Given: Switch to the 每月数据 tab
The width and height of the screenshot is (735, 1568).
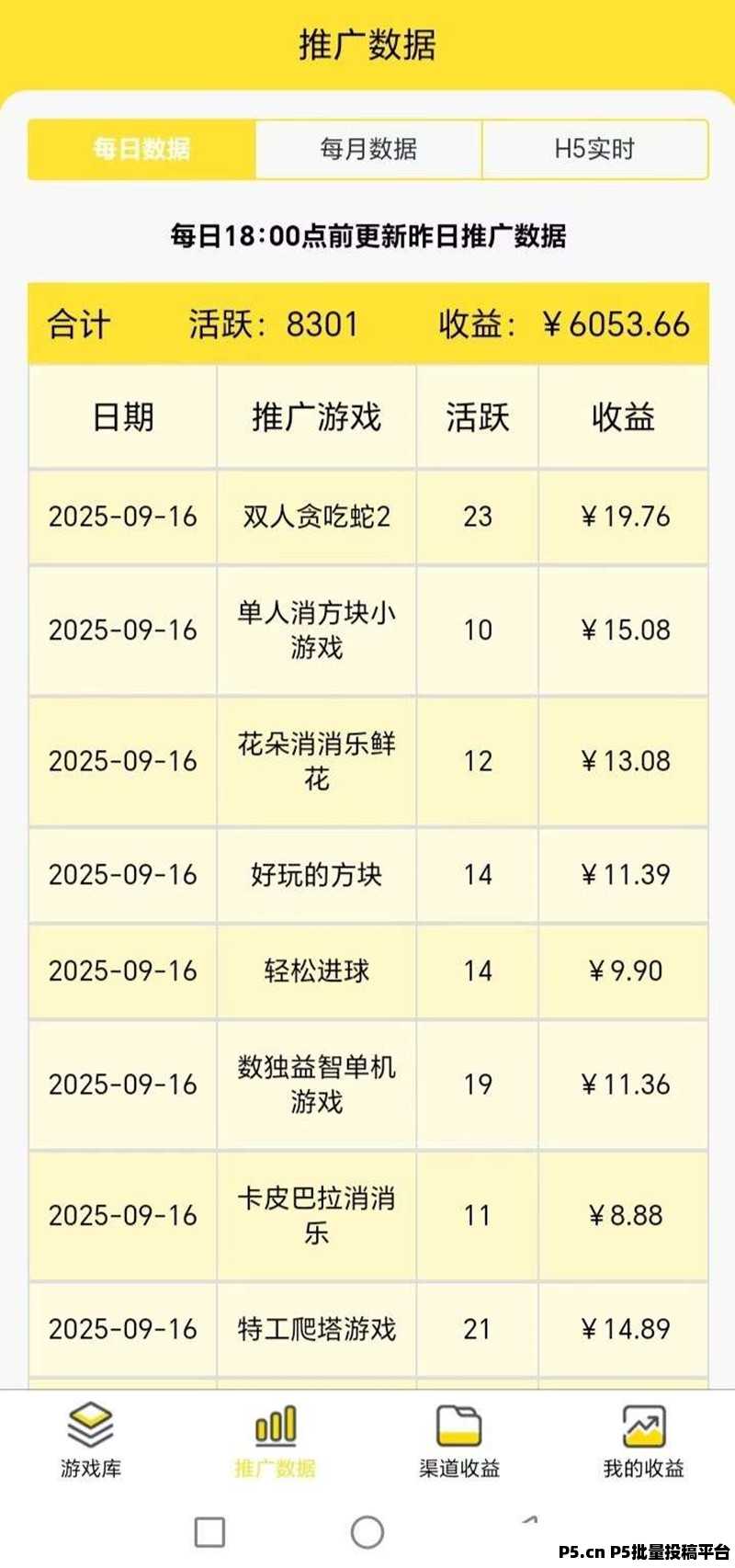Looking at the screenshot, I should point(368,149).
